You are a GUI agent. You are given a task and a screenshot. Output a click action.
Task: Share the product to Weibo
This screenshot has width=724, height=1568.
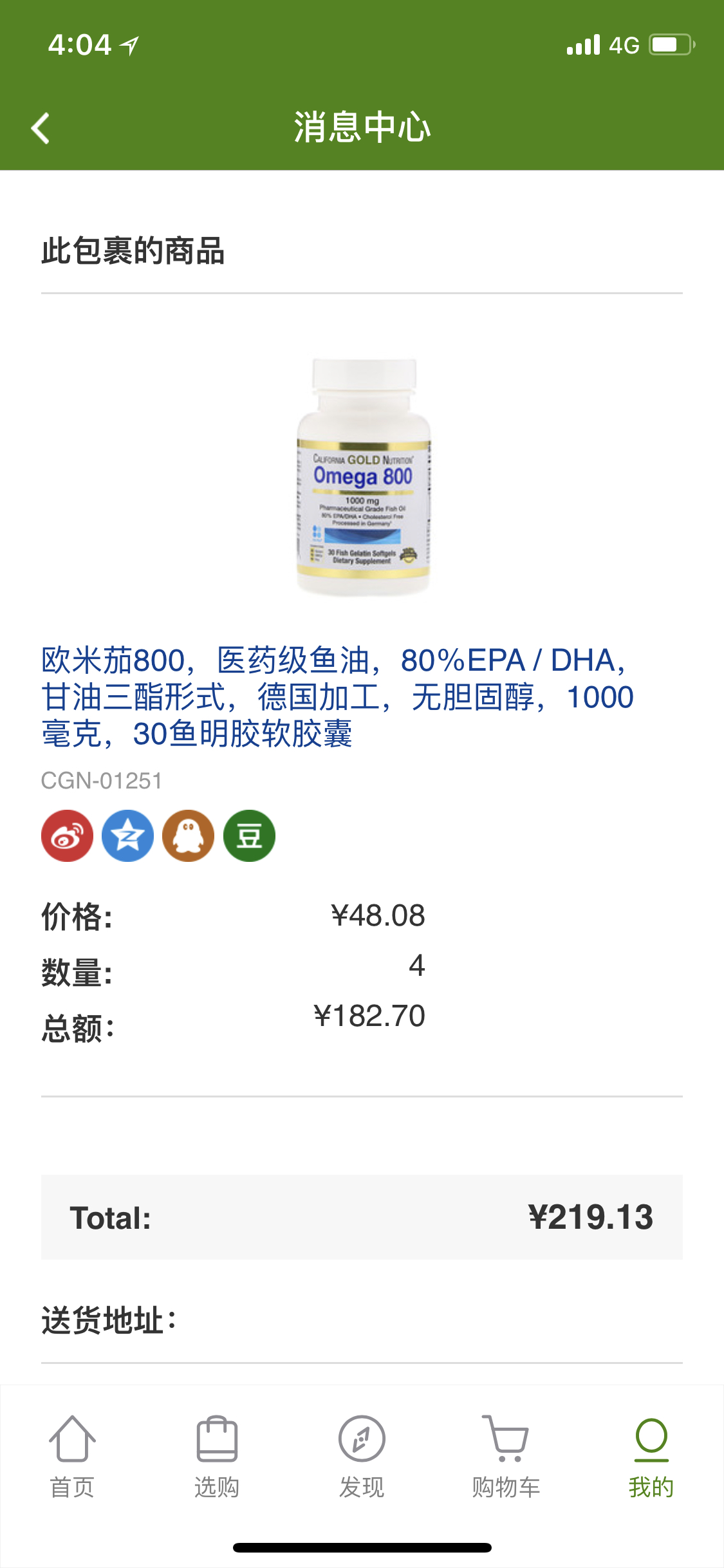(66, 835)
